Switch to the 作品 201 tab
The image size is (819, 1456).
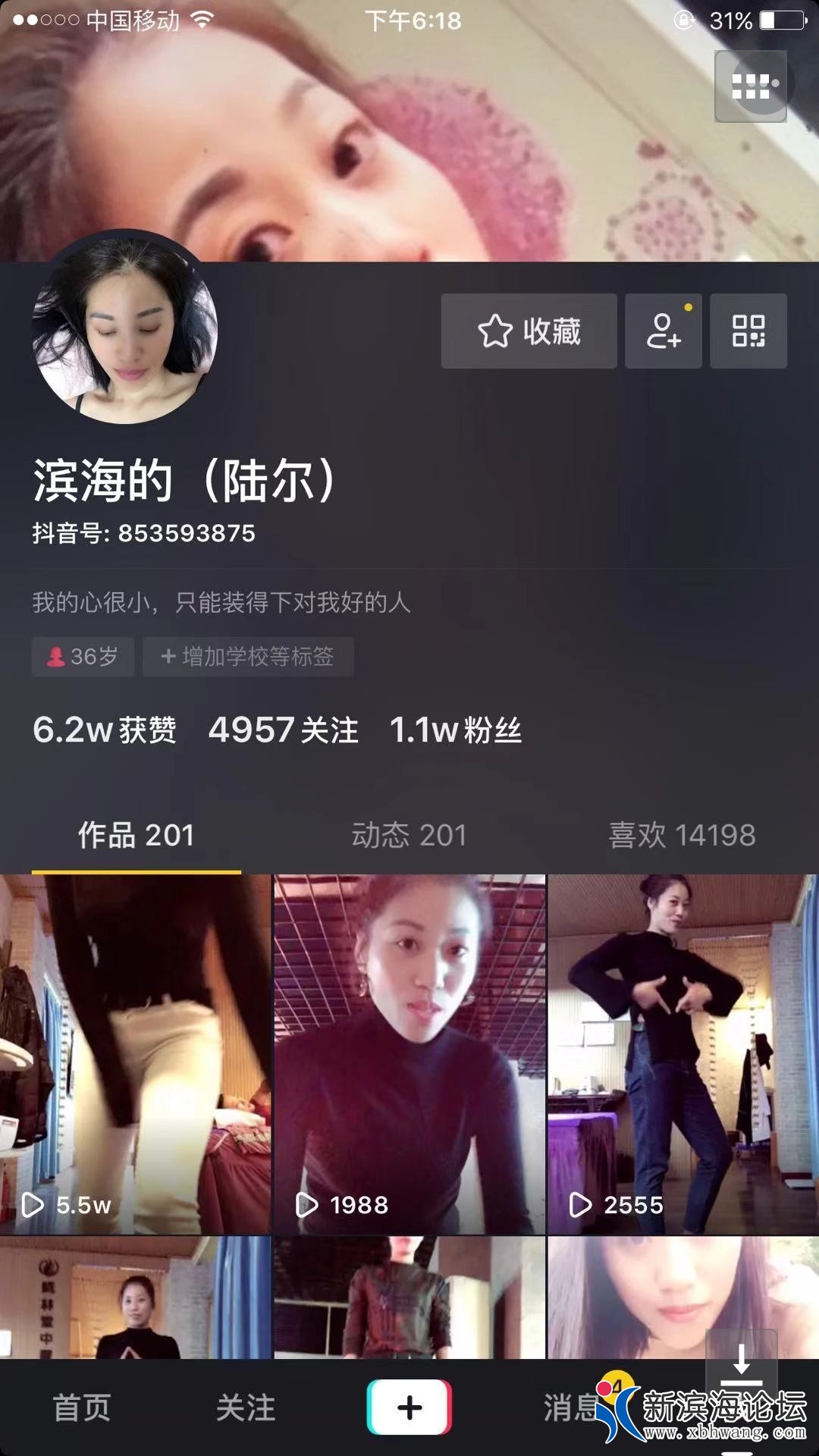(x=136, y=836)
